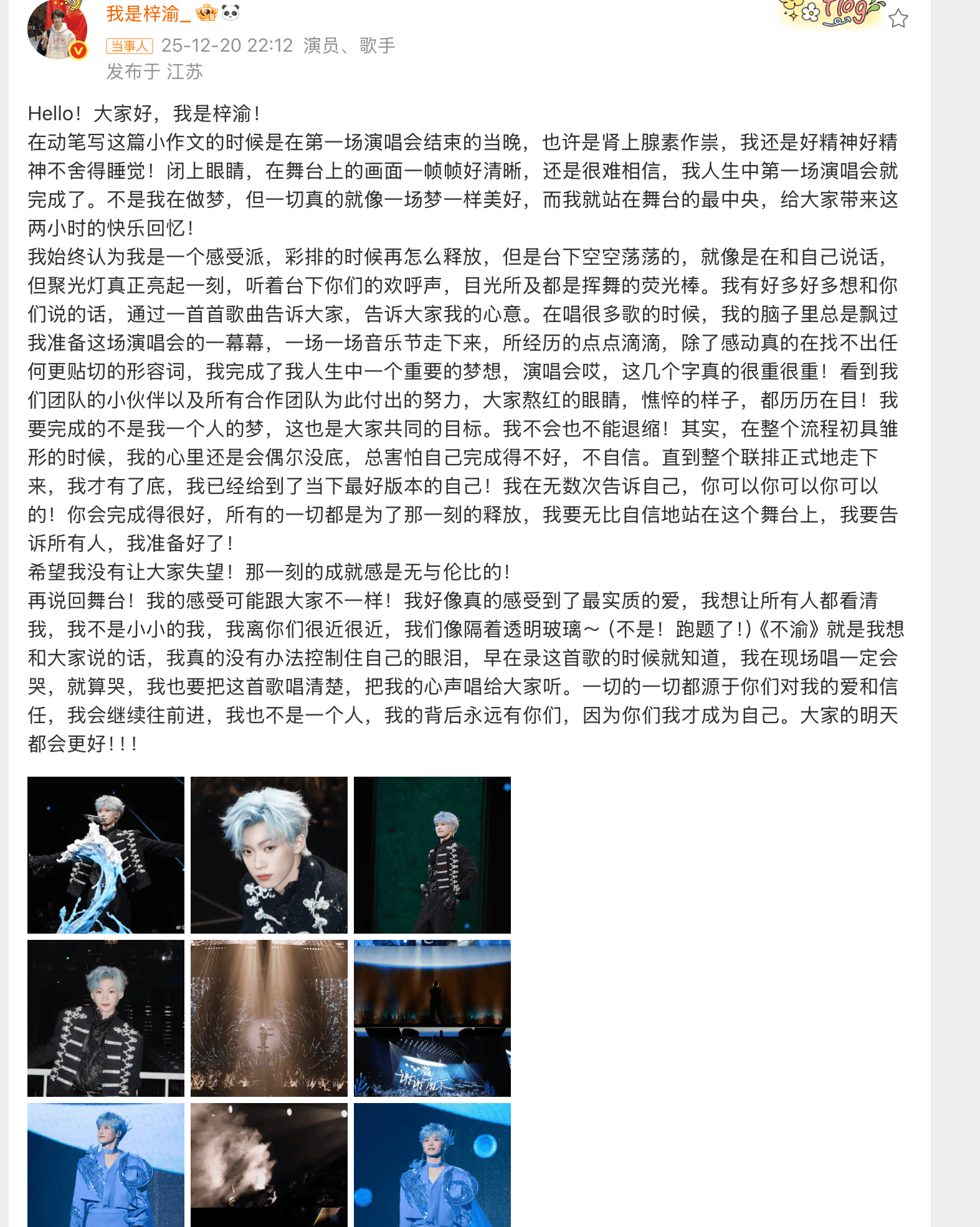Open the seventh photo in blue outfit
This screenshot has width=980, height=1227.
106,1165
